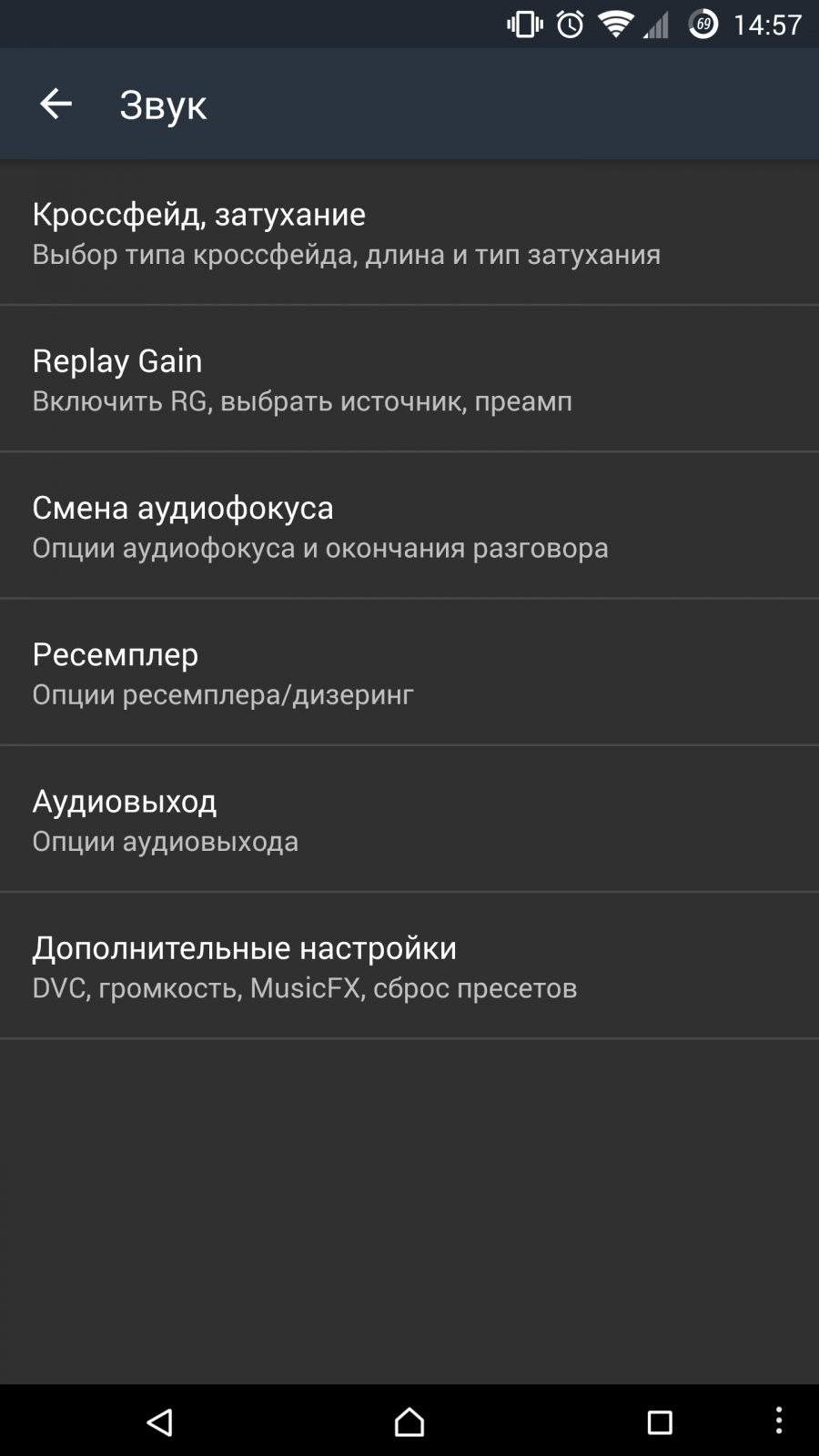Open the Replay Gain settings
This screenshot has width=819, height=1456.
(x=409, y=379)
